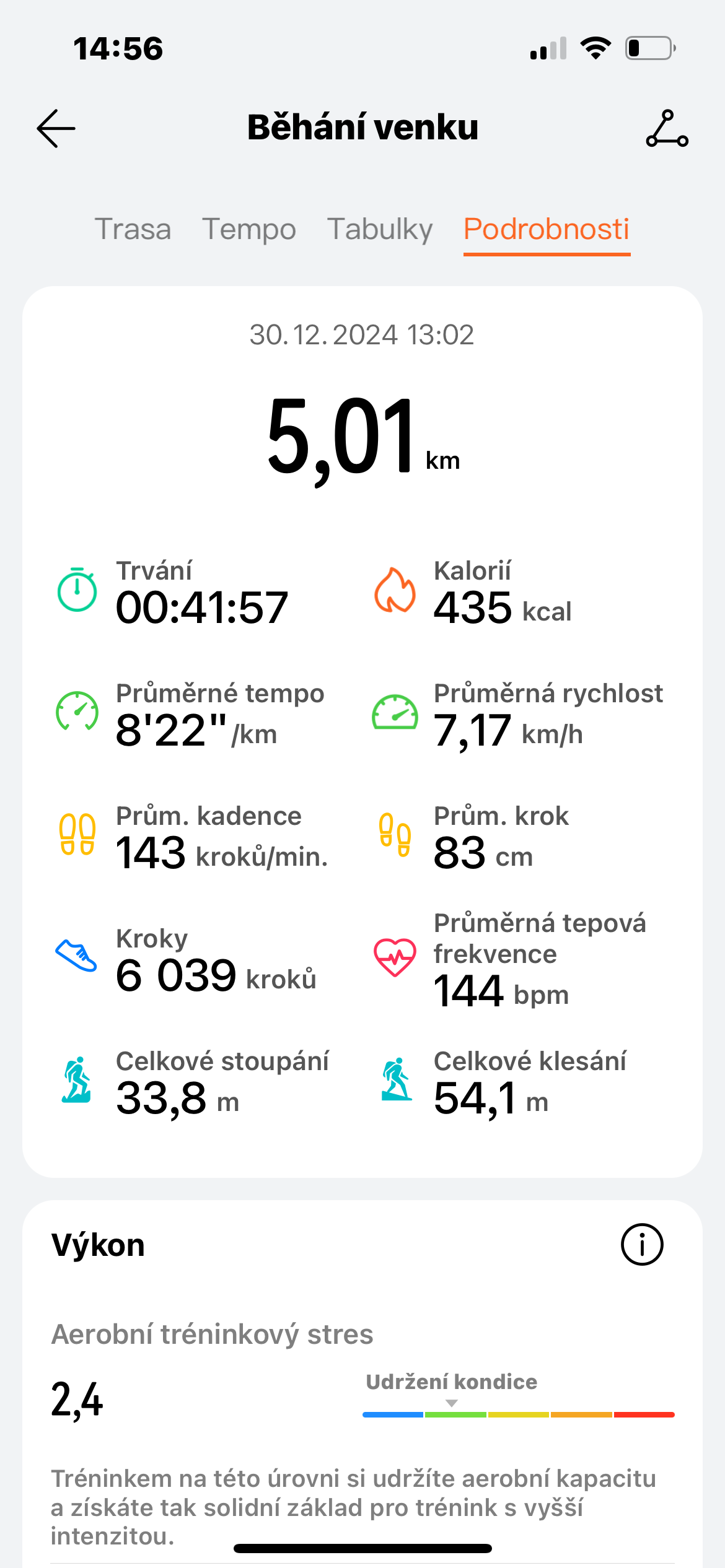Open the route share icon
725x1568 pixels.
pos(667,128)
